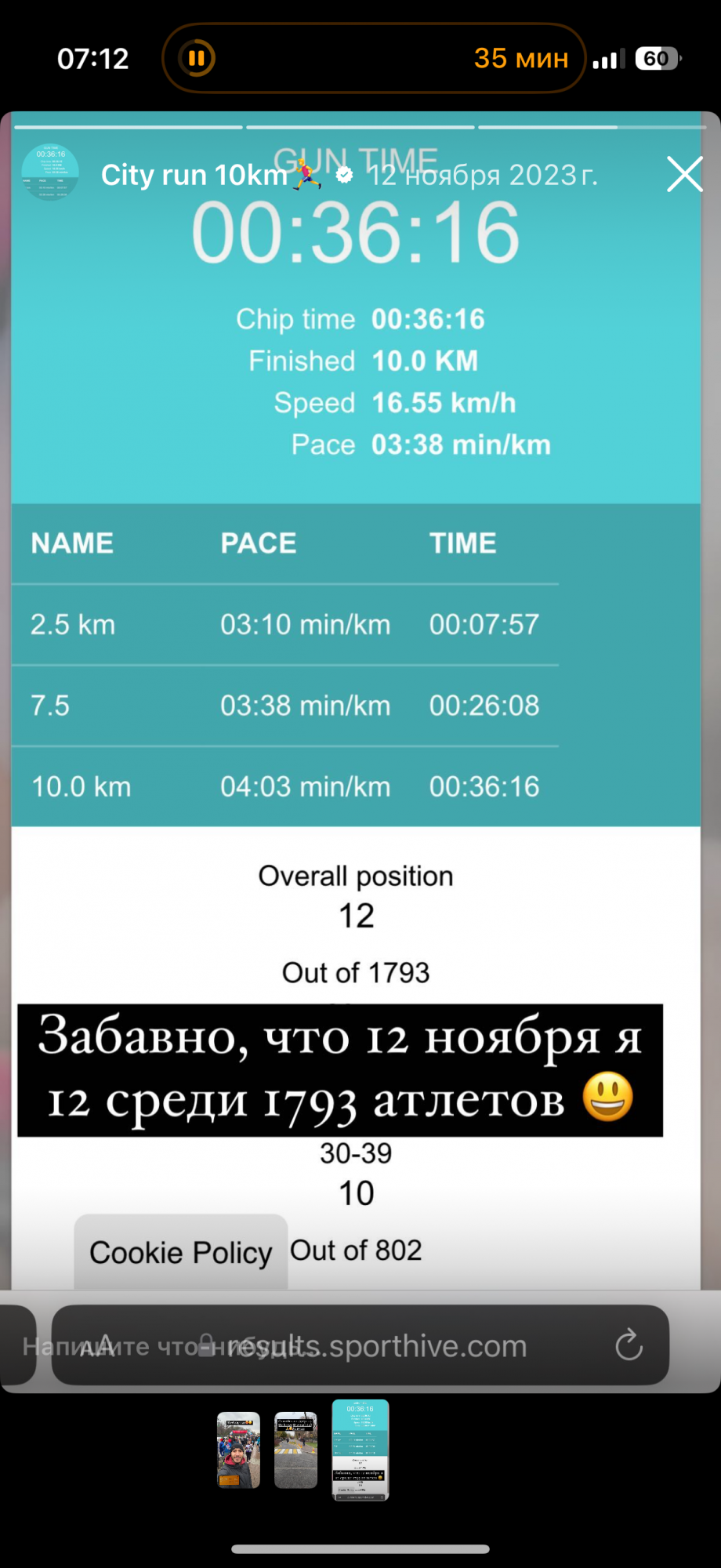Close the story viewer
This screenshot has width=721, height=1568.
[684, 174]
